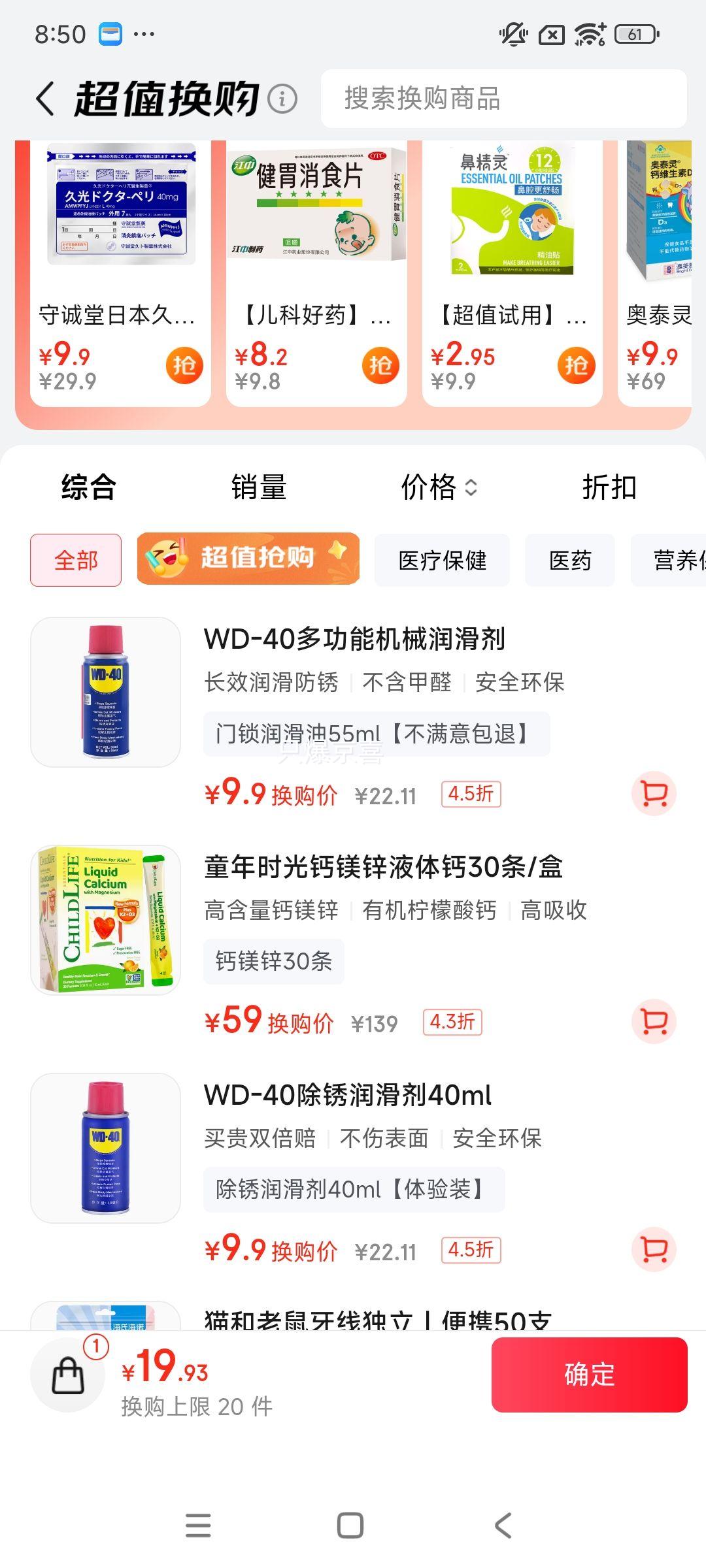This screenshot has height=1568, width=706.
Task: Open the info icon next to 超值换购 title
Action: (x=281, y=99)
